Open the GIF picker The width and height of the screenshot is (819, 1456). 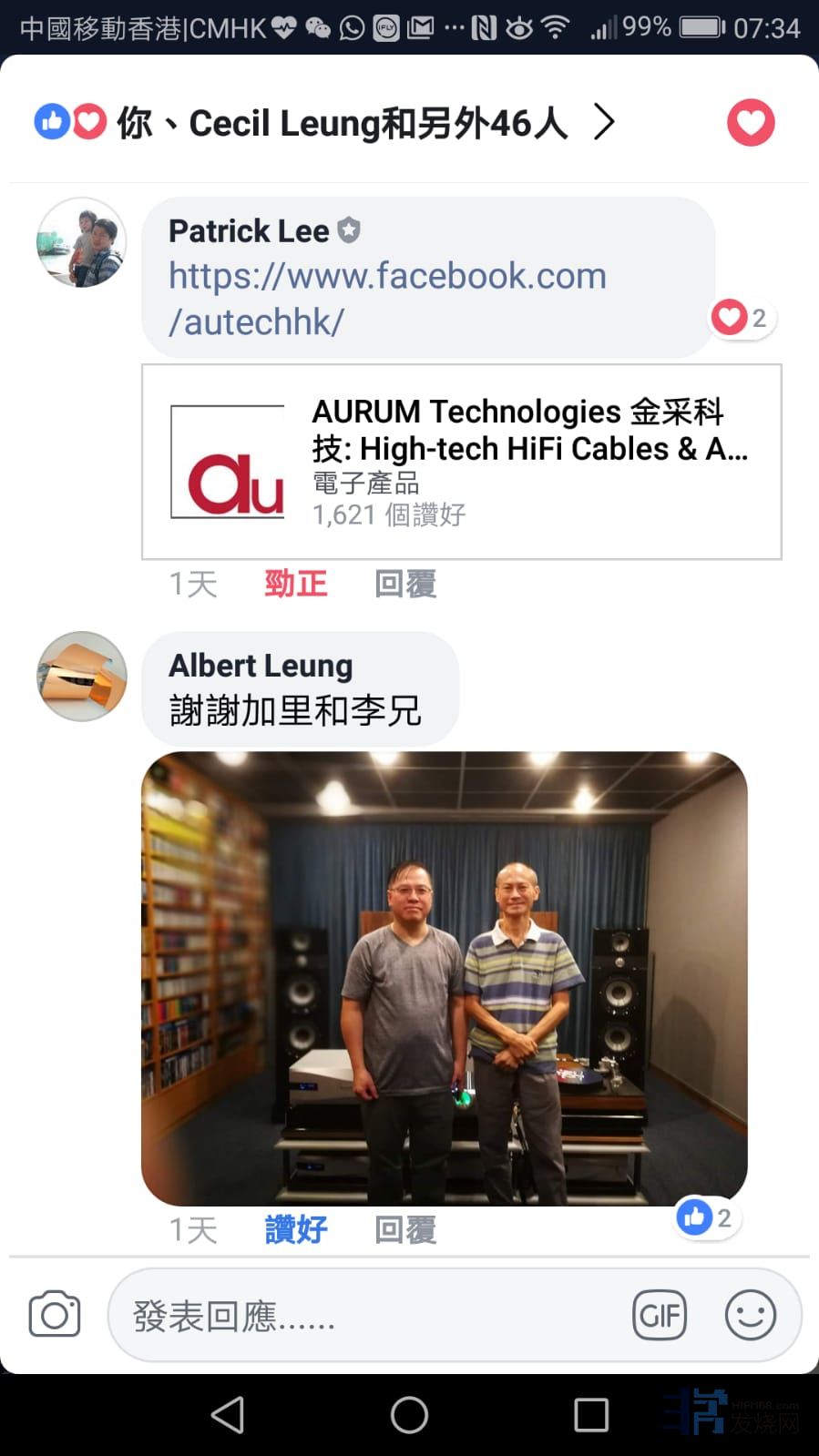coord(659,1315)
